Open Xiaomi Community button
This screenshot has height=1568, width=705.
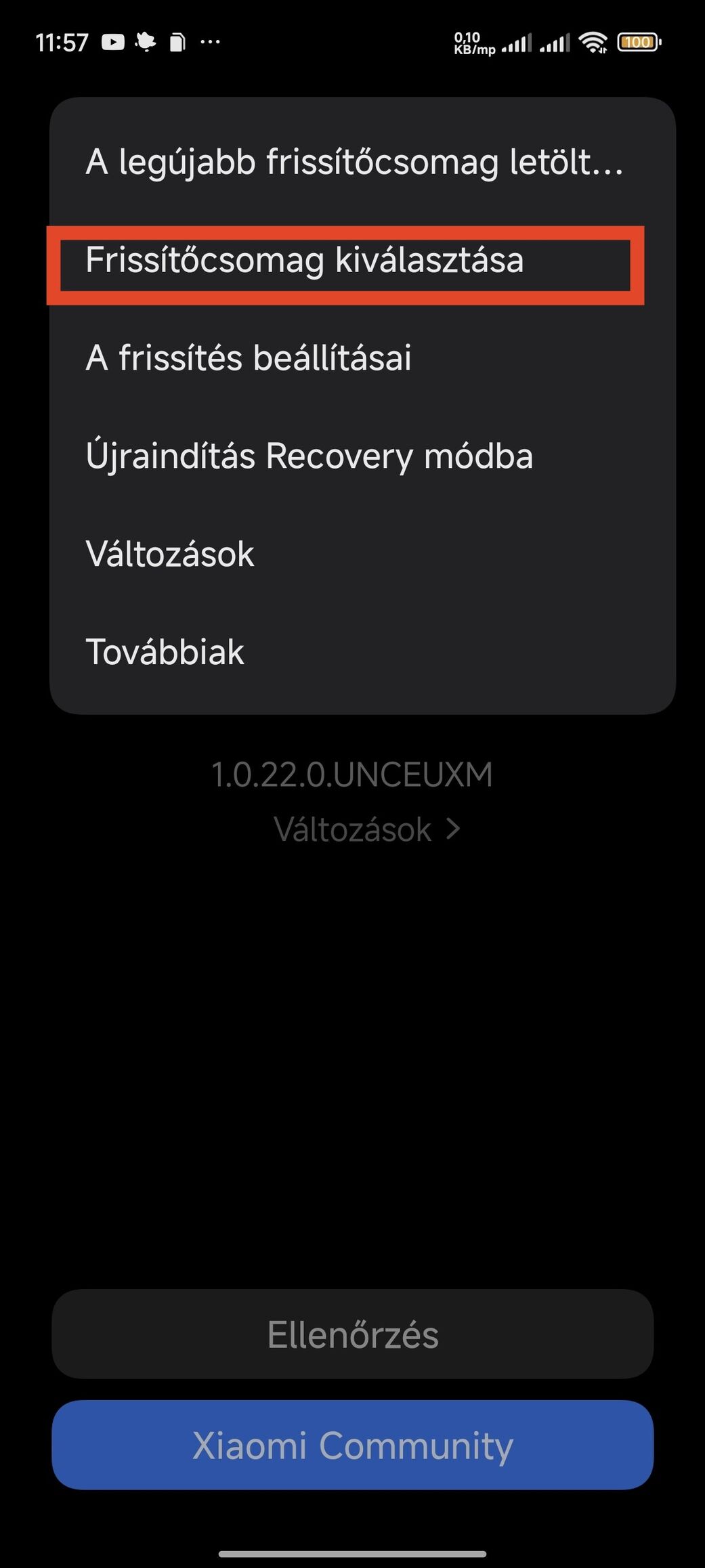click(353, 1445)
